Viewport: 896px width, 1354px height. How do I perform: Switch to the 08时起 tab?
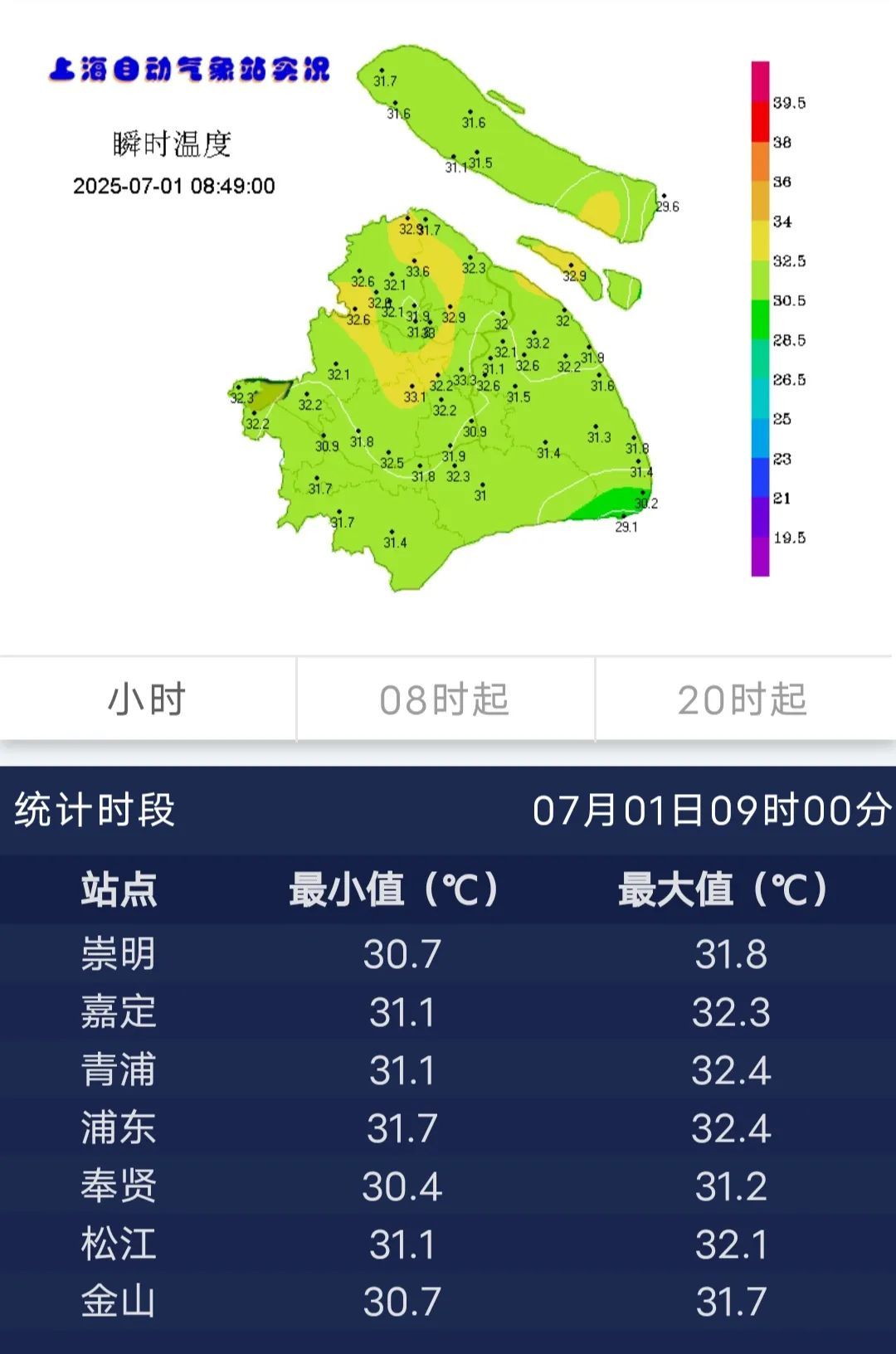tap(446, 699)
